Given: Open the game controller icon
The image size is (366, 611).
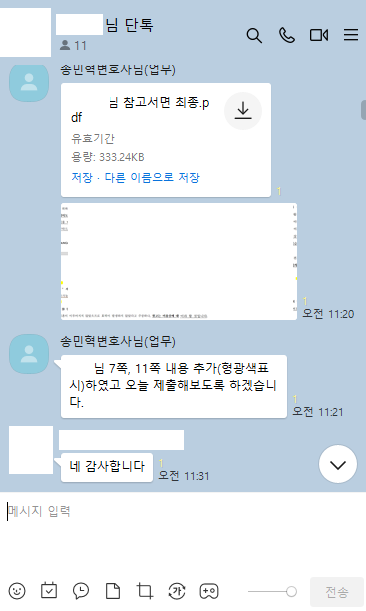Looking at the screenshot, I should [x=209, y=591].
